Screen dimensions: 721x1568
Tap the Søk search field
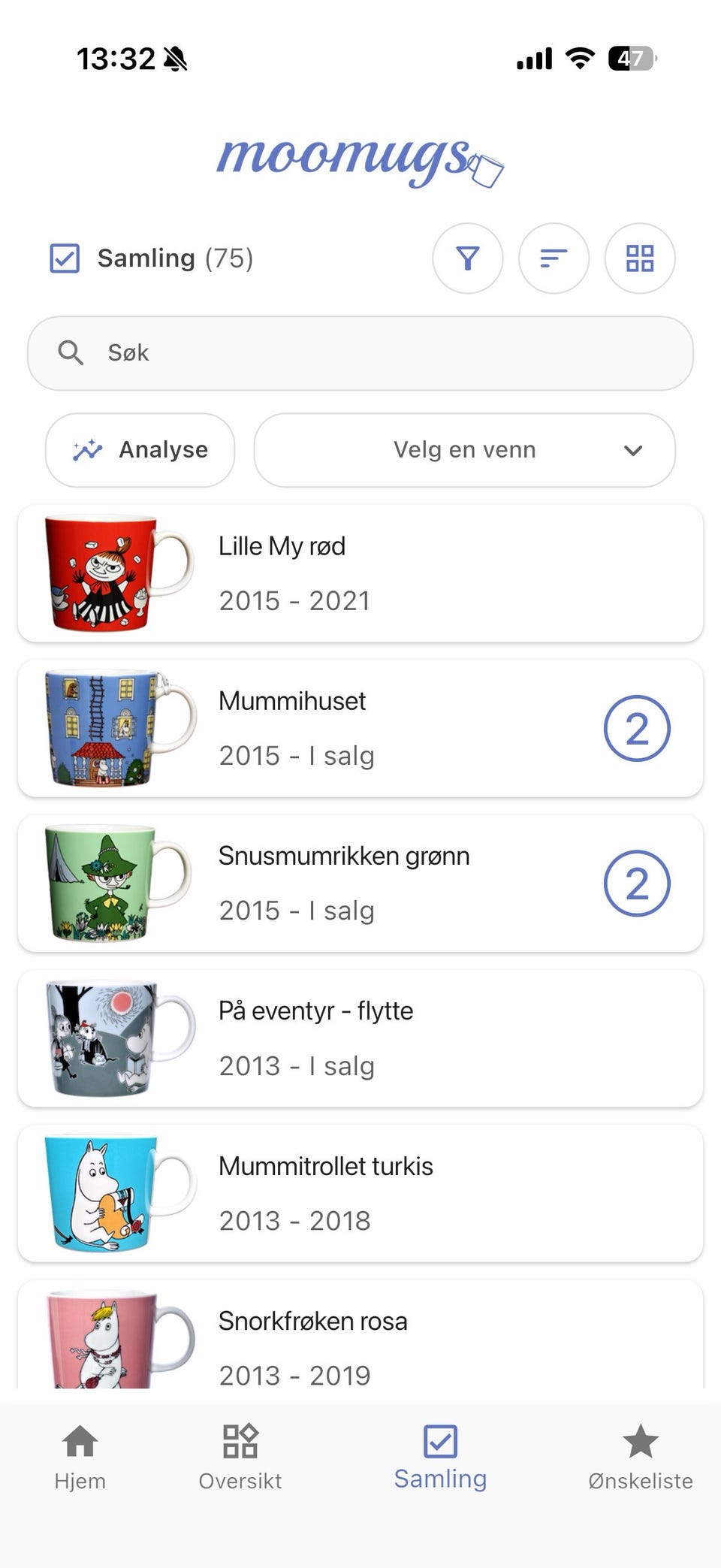point(360,353)
